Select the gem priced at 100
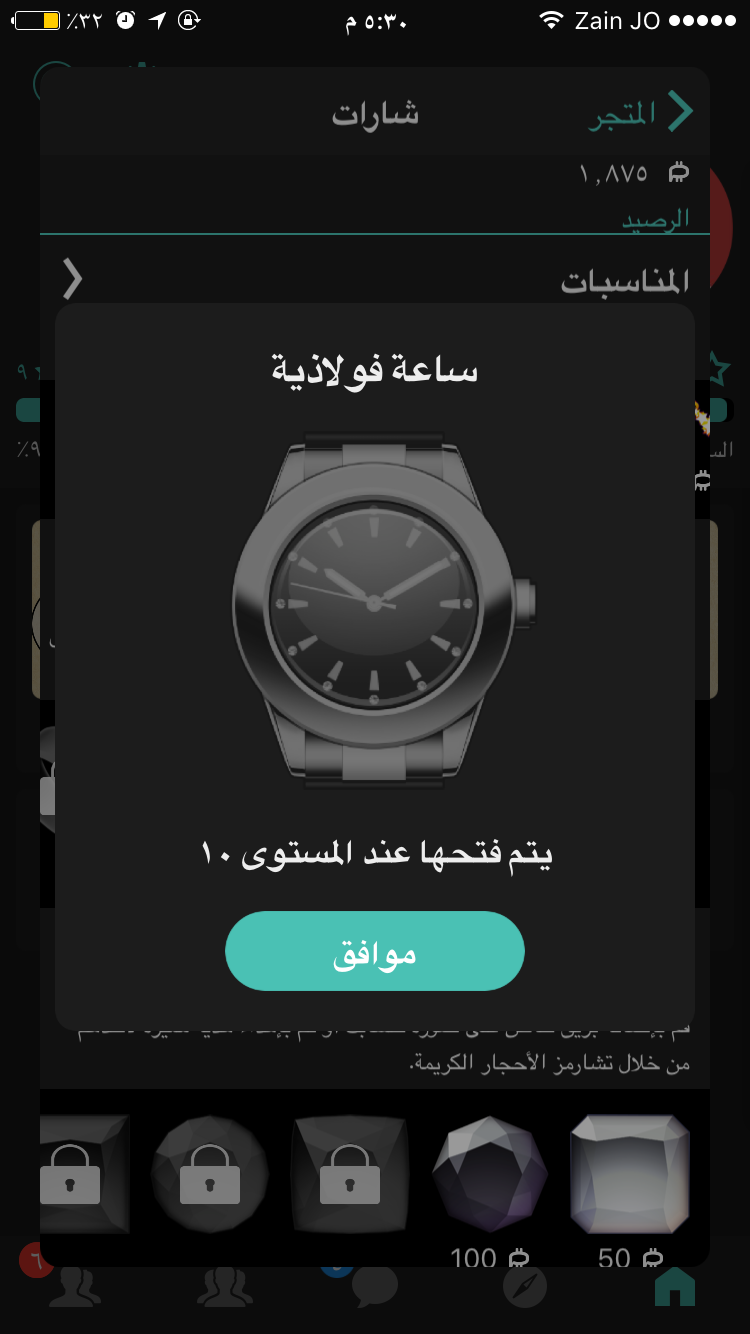The height and width of the screenshot is (1334, 750). (490, 1174)
